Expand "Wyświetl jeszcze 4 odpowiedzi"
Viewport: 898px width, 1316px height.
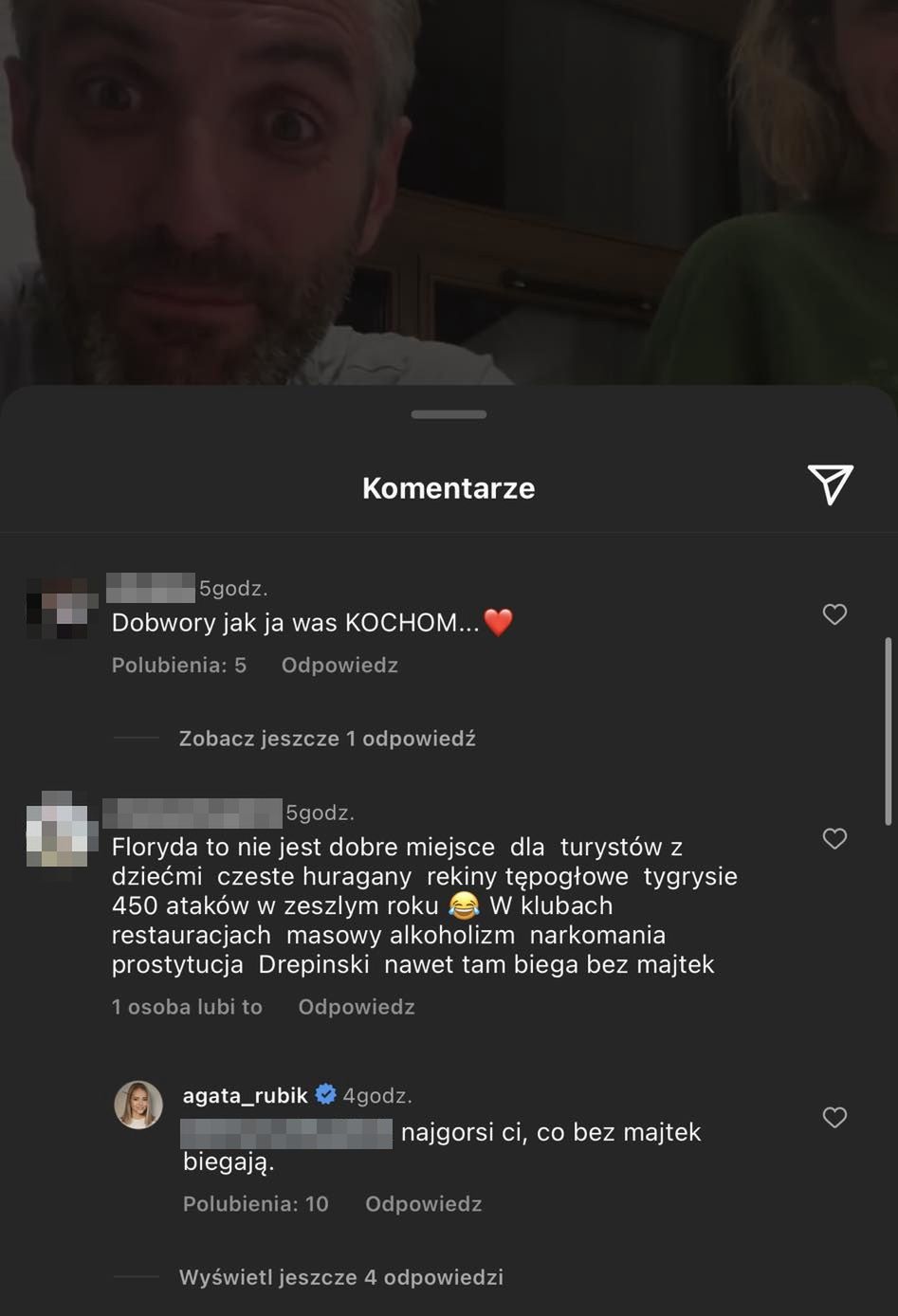pyautogui.click(x=340, y=1277)
